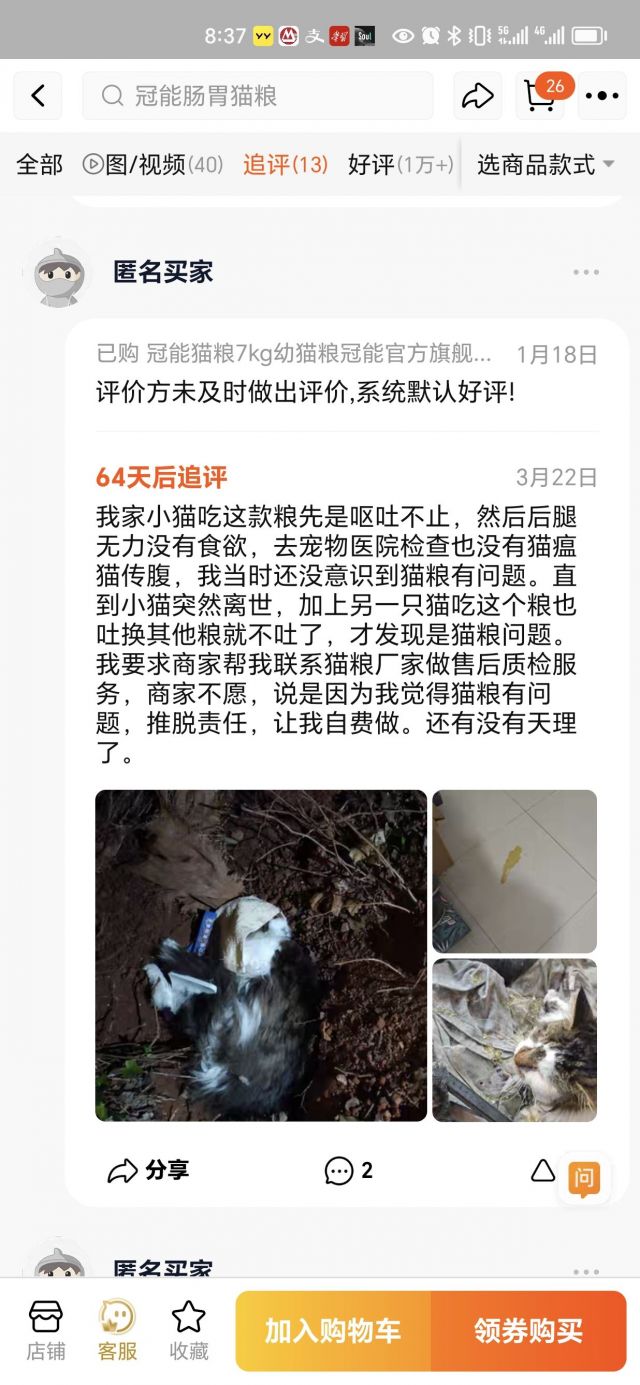
Task: Filter by 好评 reviews
Action: (x=400, y=165)
